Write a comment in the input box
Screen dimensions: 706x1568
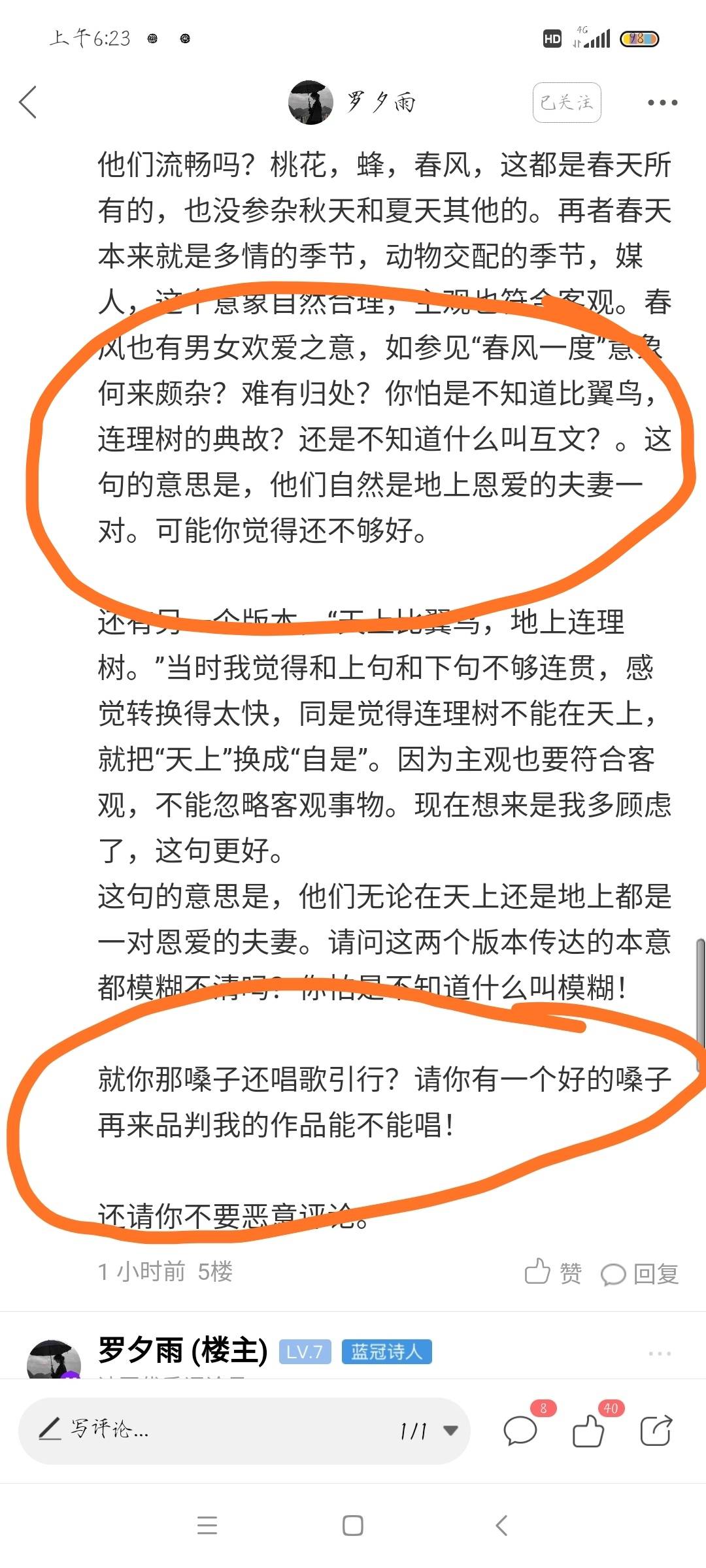tap(196, 1430)
